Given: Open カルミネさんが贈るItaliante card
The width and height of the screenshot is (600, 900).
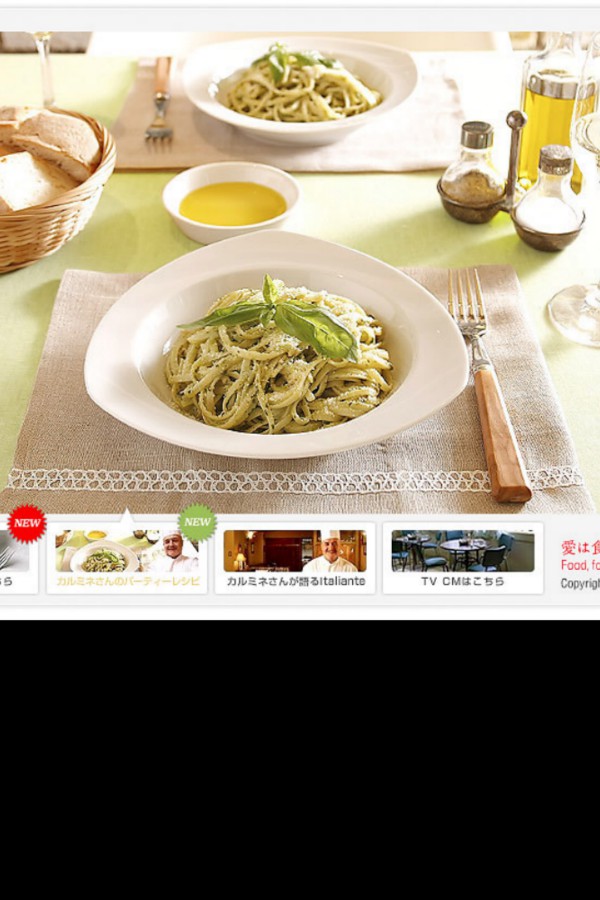Looking at the screenshot, I should pos(295,558).
